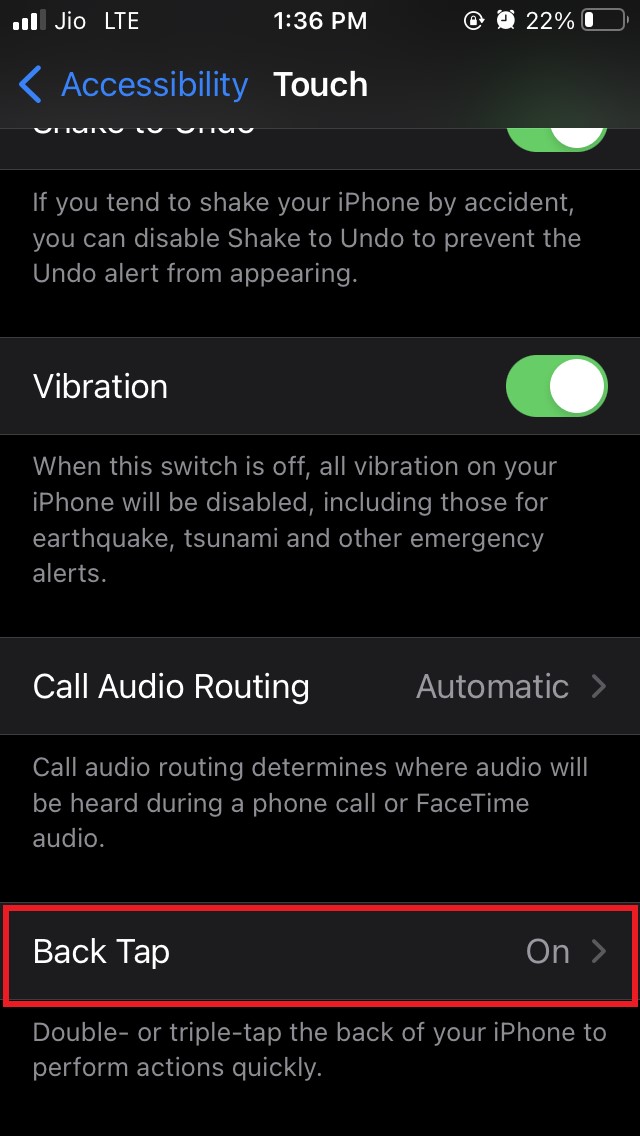Disable the Shake to Undo toggle
The height and width of the screenshot is (1136, 640).
click(x=556, y=136)
